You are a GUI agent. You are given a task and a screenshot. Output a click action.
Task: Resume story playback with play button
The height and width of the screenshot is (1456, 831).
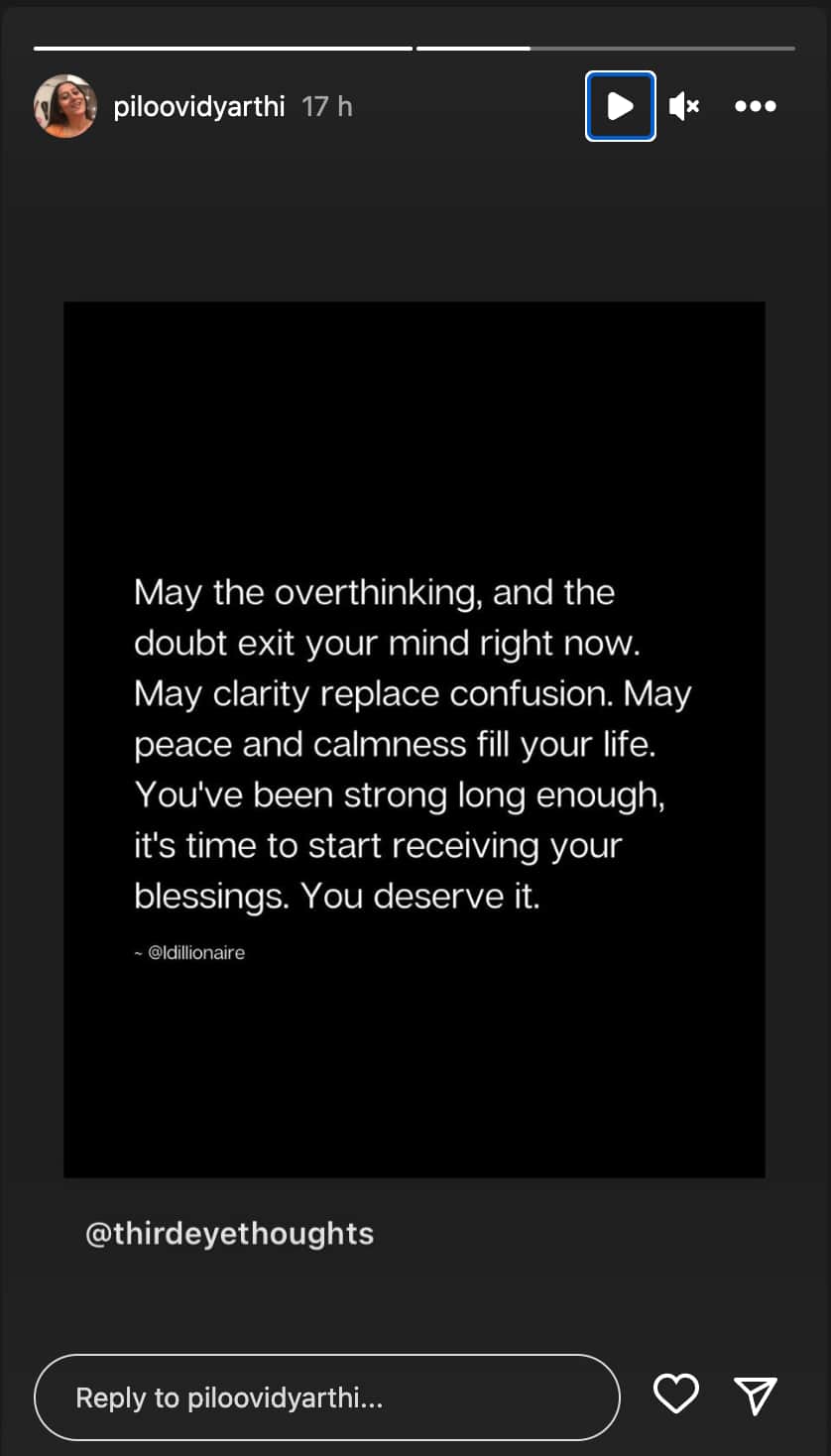pos(620,106)
